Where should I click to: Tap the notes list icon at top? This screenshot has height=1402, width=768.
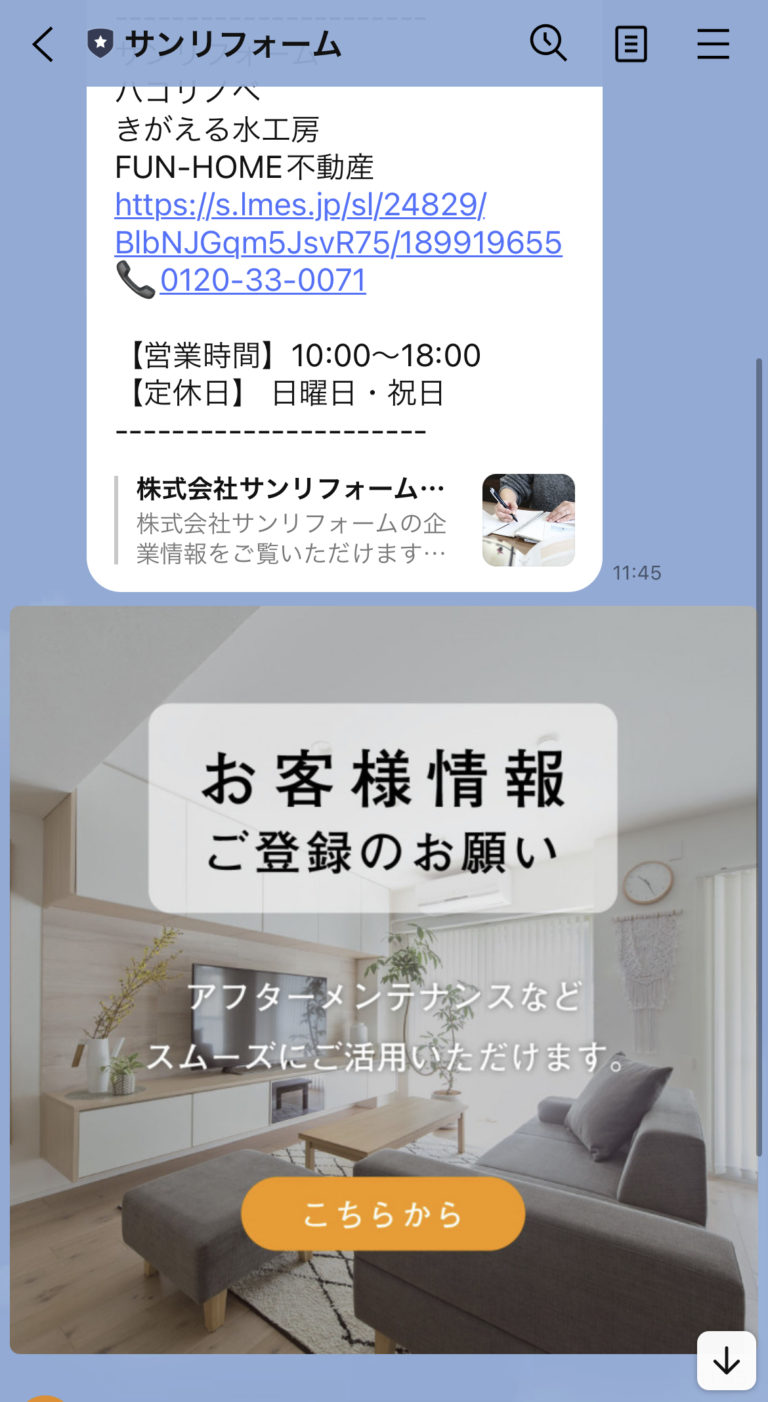[630, 44]
